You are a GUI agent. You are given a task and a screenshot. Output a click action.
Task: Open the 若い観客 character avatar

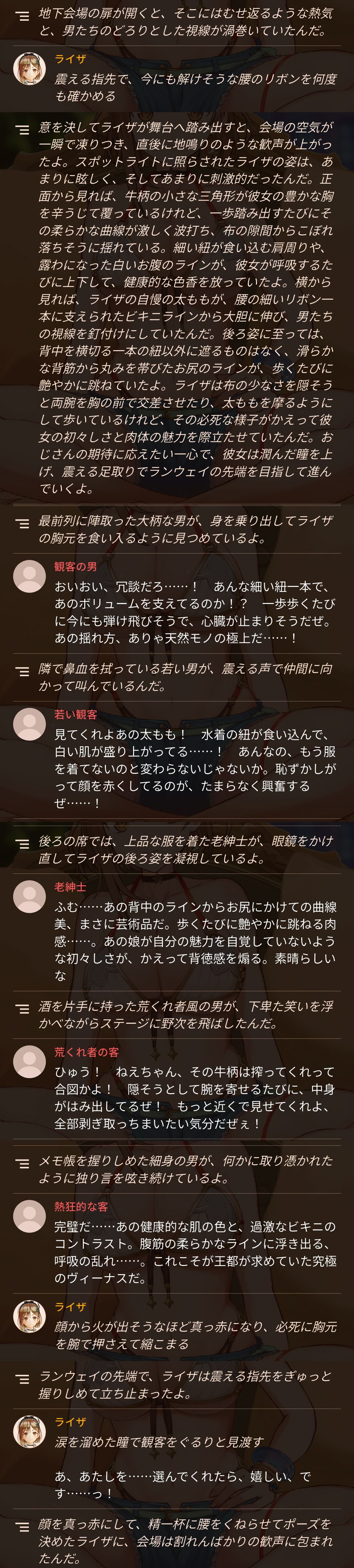click(29, 724)
